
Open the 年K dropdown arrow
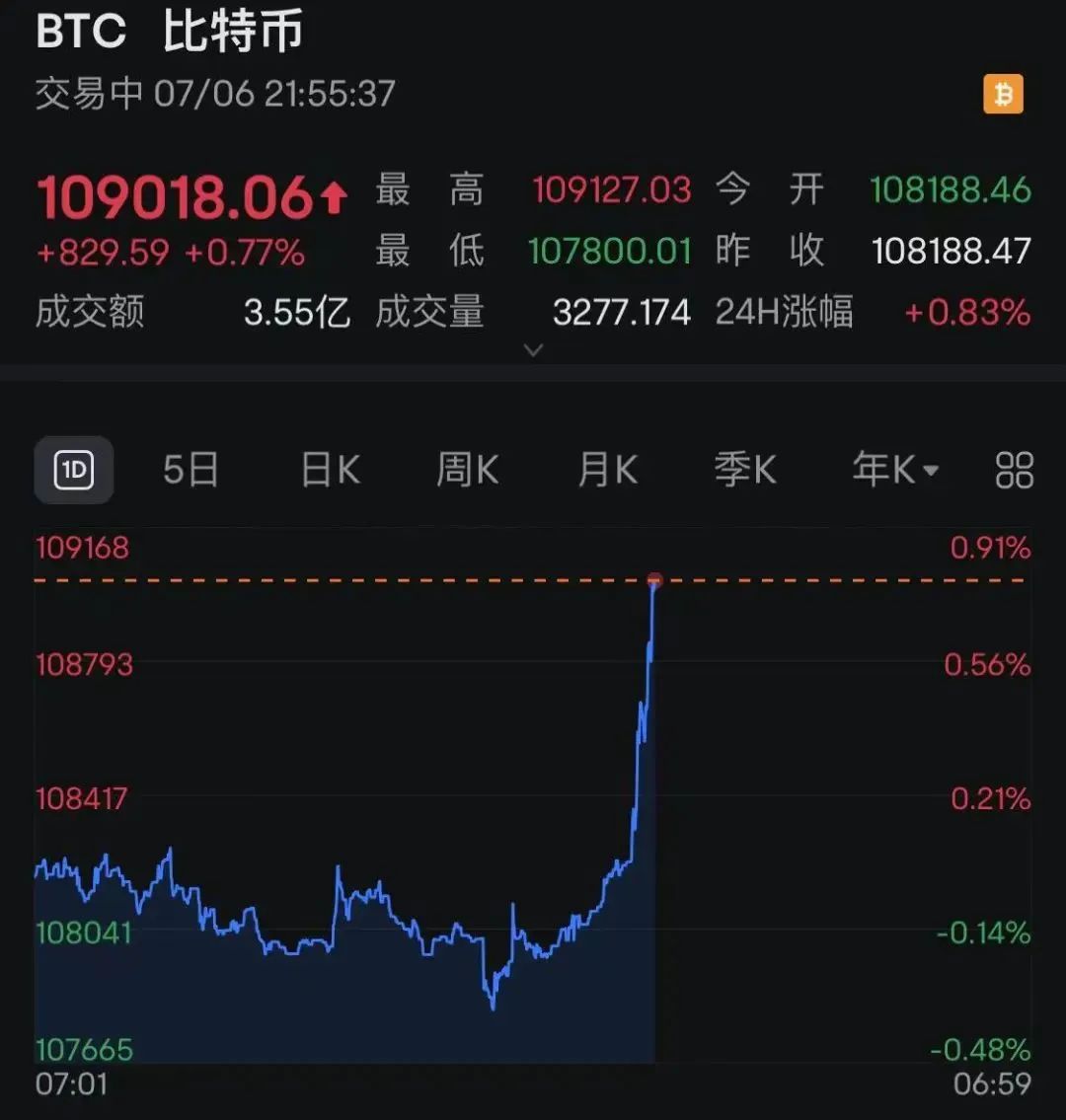point(929,471)
